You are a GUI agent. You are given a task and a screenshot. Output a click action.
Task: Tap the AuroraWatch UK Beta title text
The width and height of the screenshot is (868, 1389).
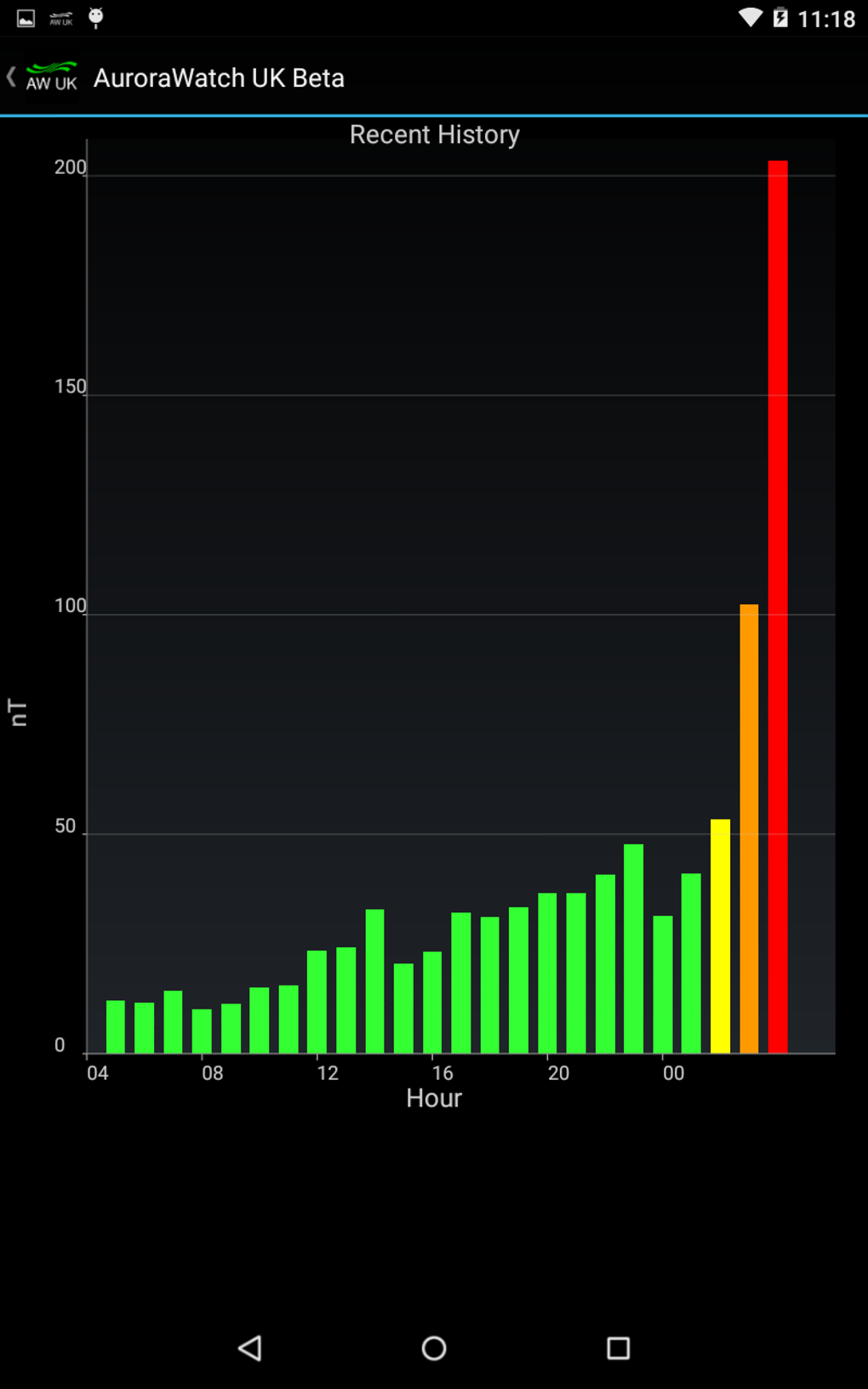(220, 77)
